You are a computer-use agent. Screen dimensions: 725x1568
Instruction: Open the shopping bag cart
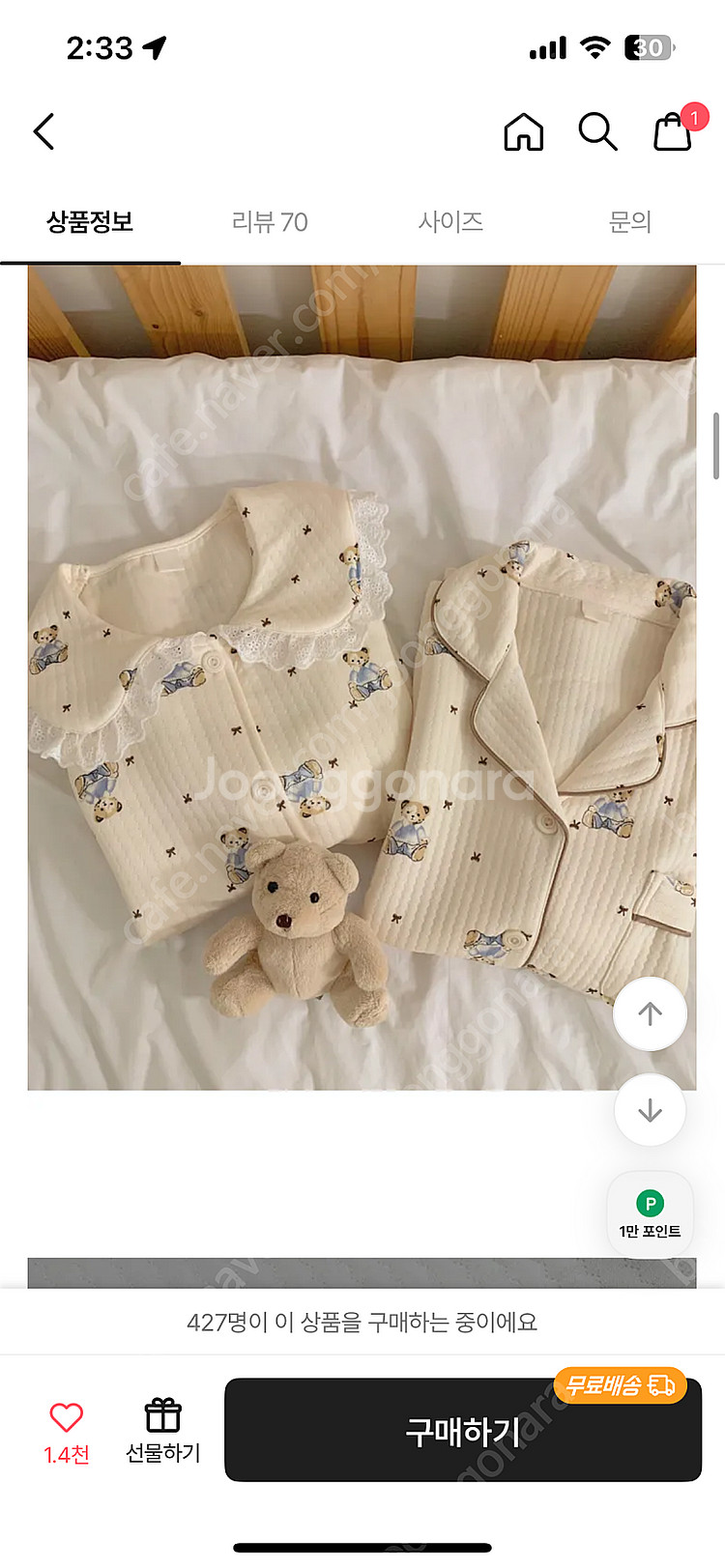[673, 131]
